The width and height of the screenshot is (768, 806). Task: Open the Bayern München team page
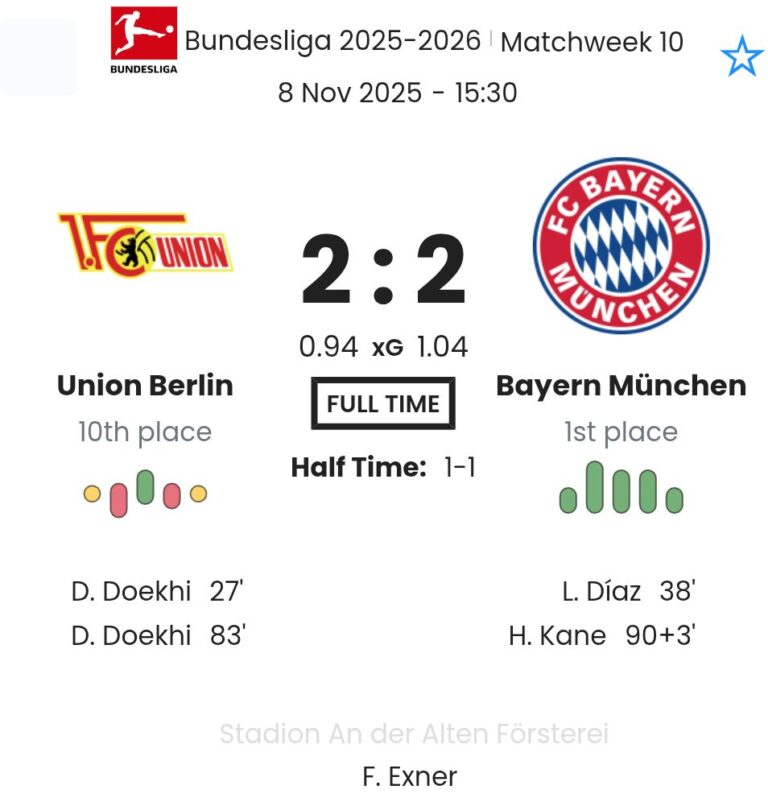[x=621, y=385]
